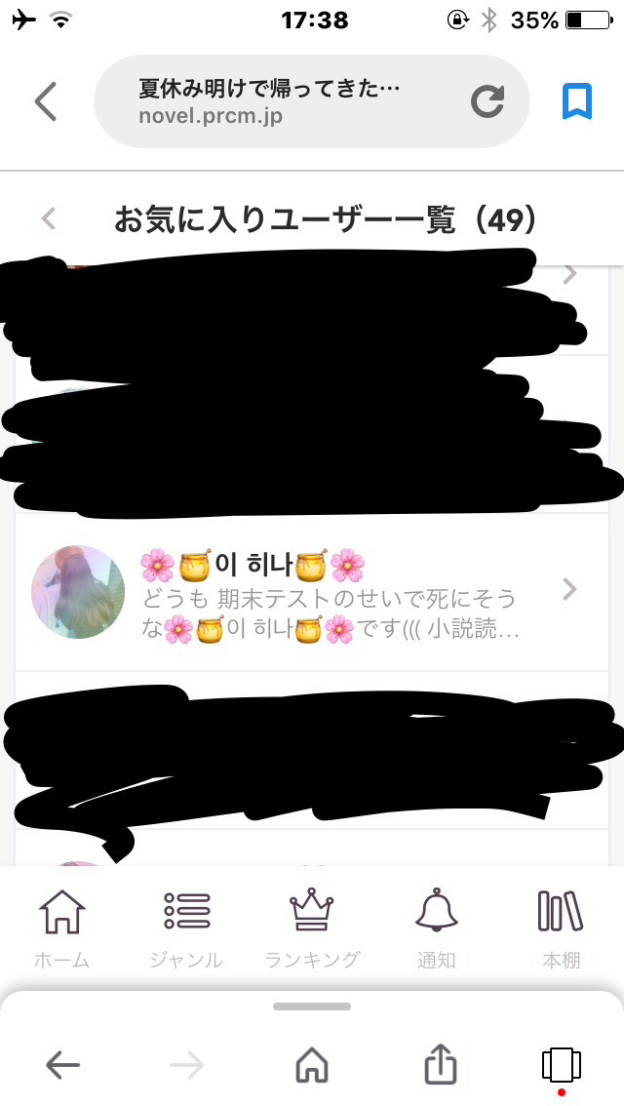Reload the current page
The image size is (624, 1106).
(x=487, y=102)
